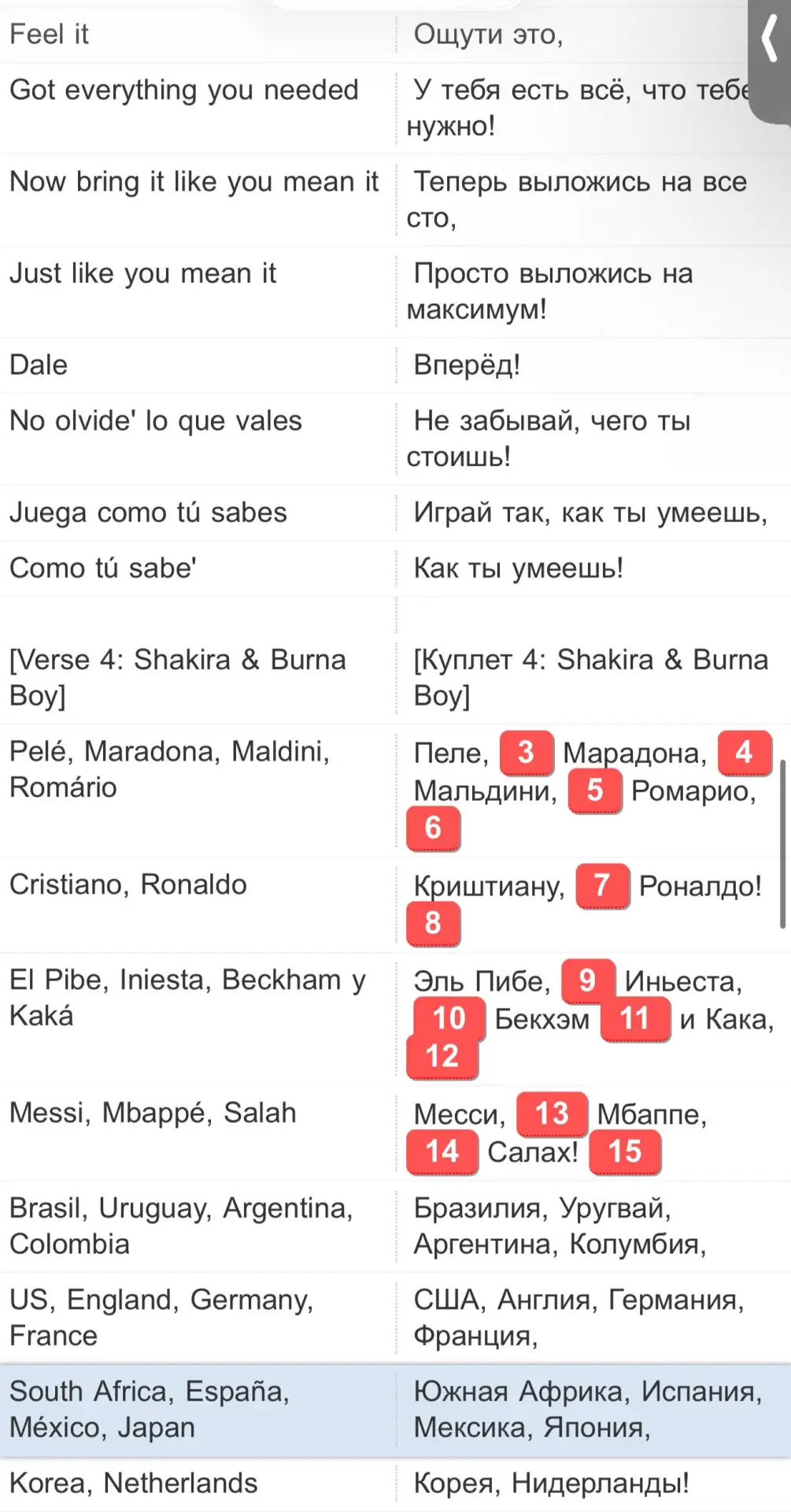Open footnote 10 after Иньеста
The image size is (791, 1512).
pos(449,1018)
